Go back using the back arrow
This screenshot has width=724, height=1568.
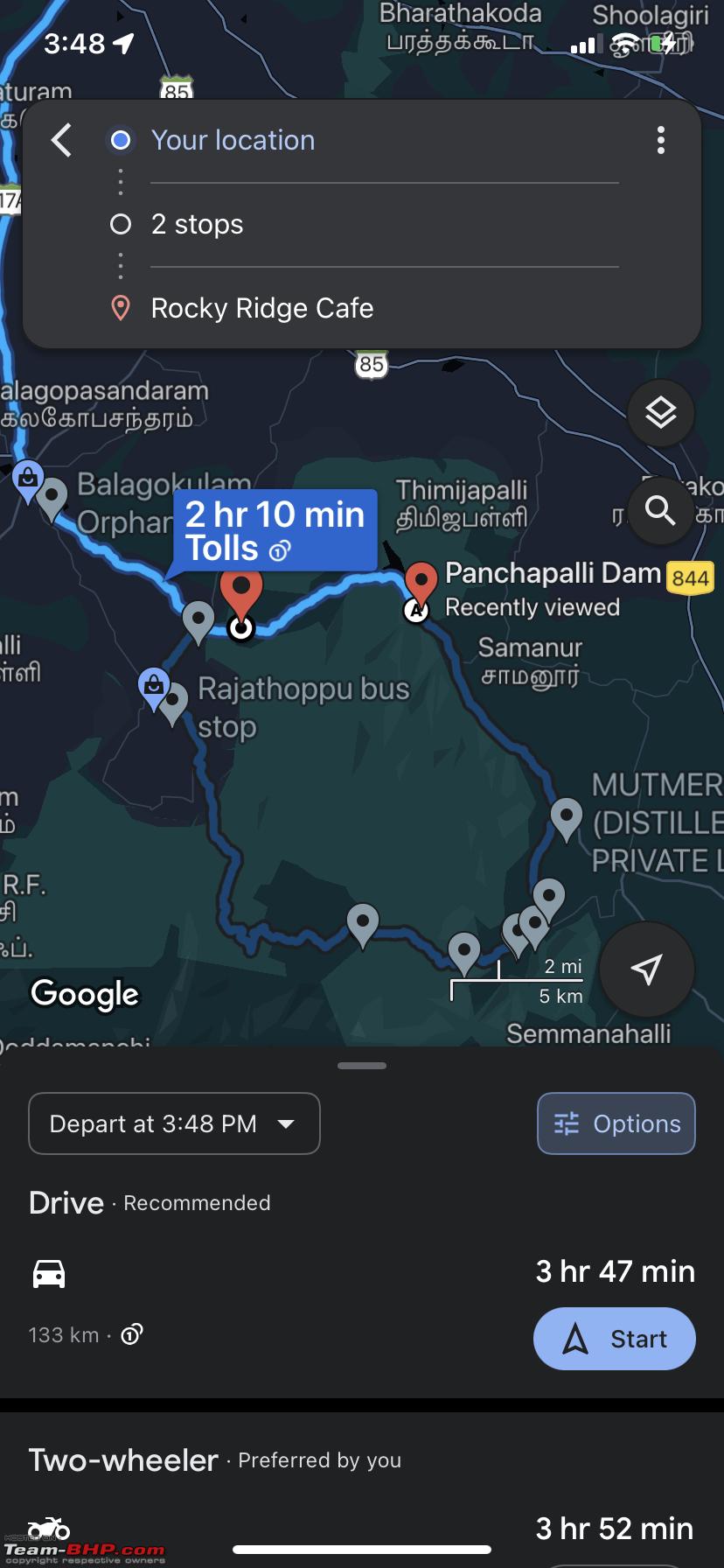click(61, 140)
